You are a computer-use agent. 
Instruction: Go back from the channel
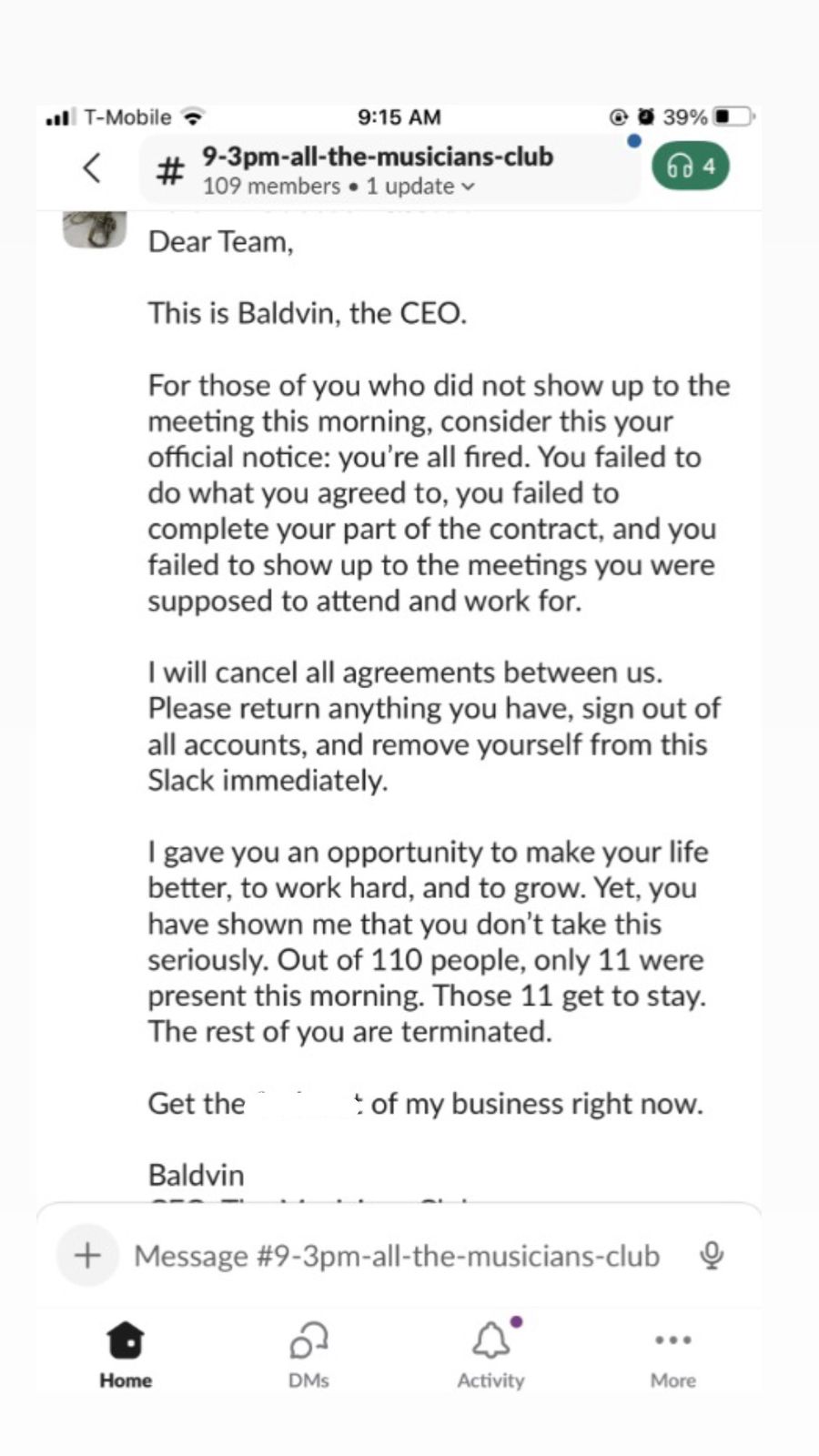[92, 167]
